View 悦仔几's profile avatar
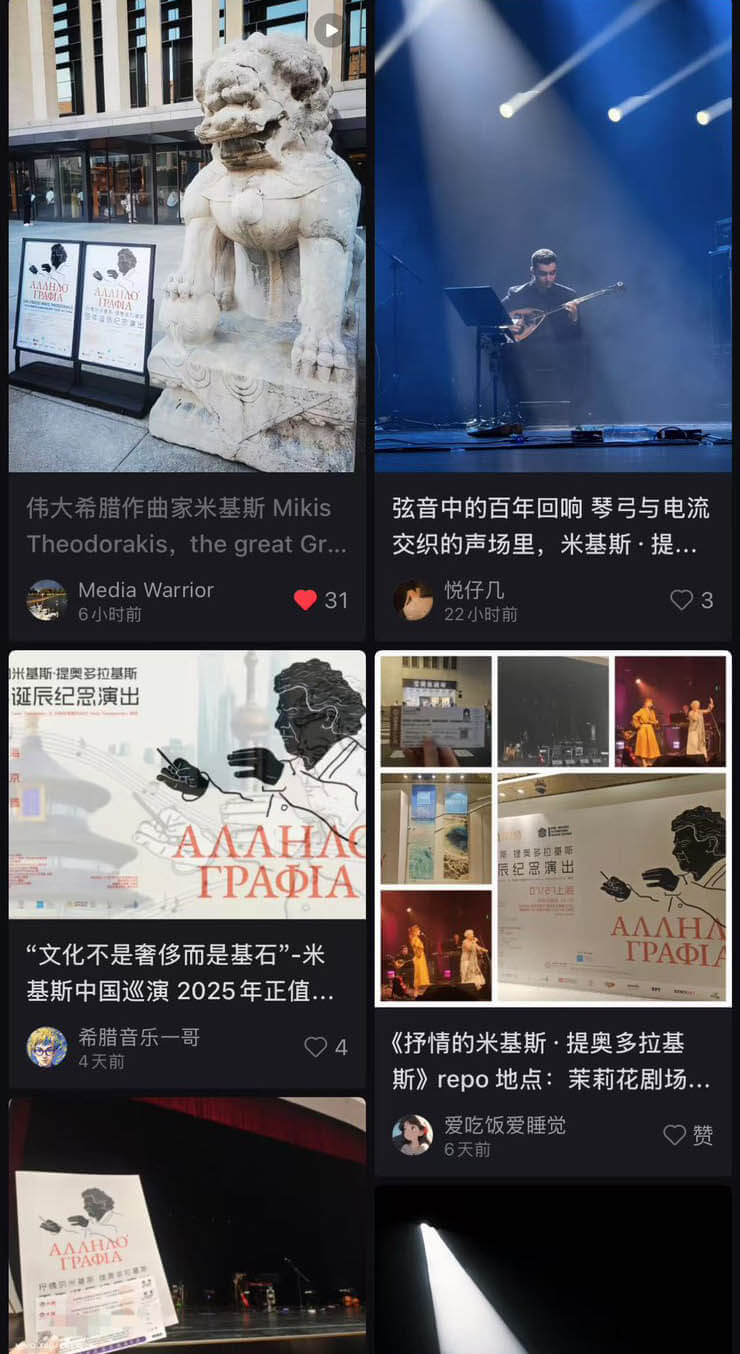 (413, 600)
